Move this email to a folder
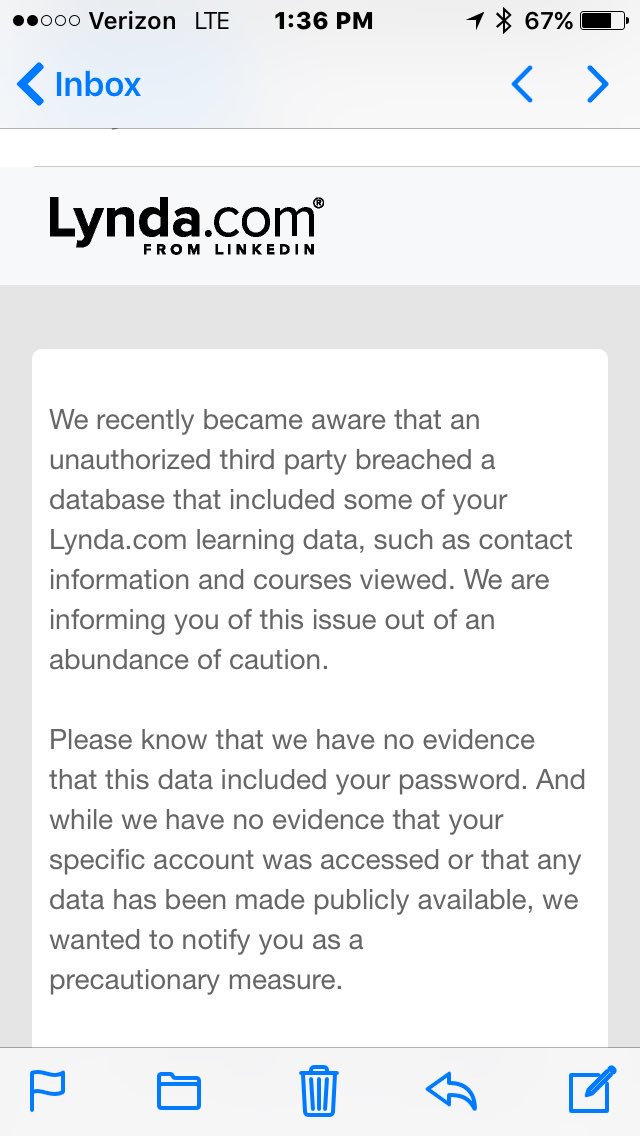The image size is (640, 1136). [179, 1091]
